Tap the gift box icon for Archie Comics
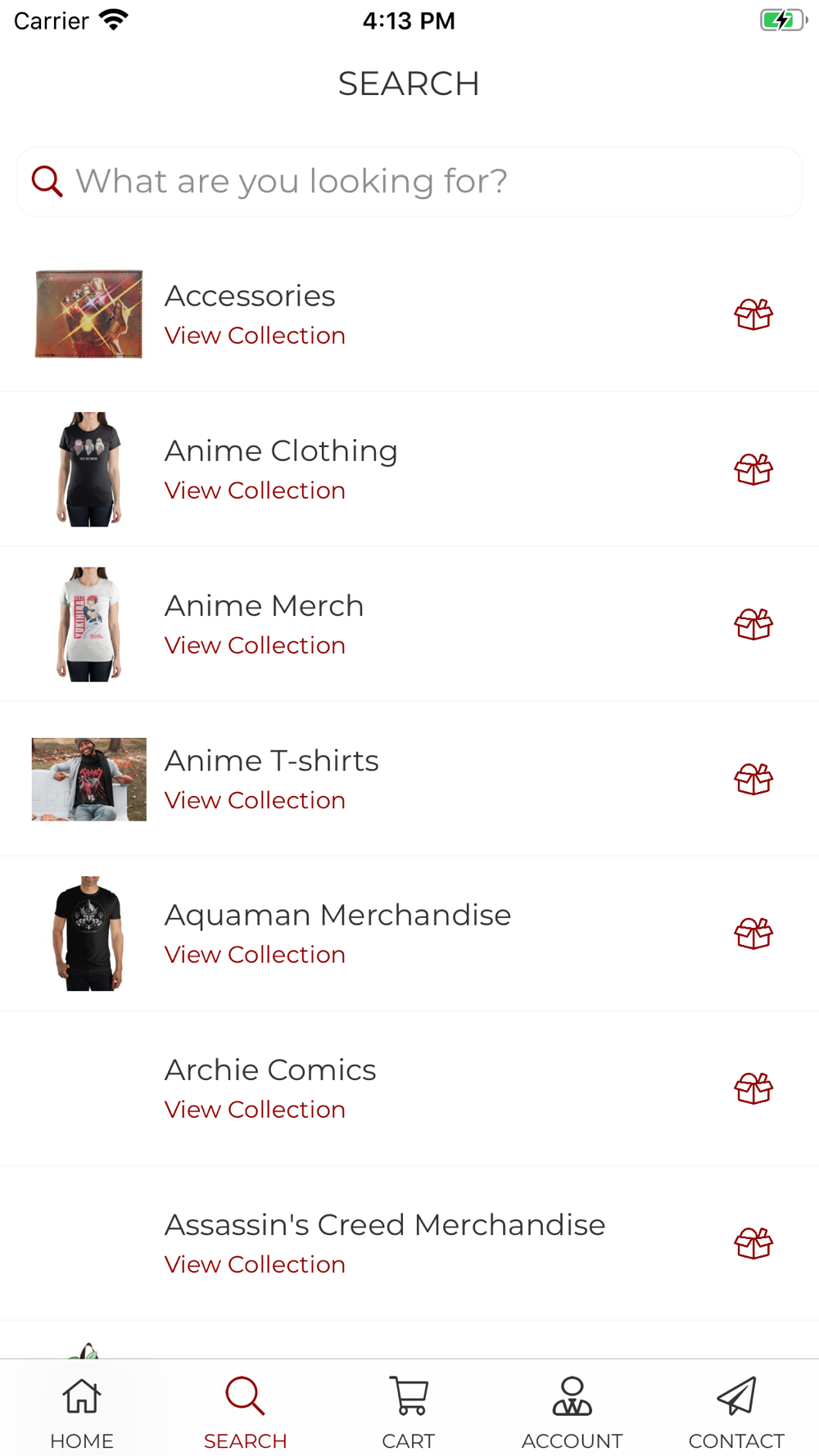The image size is (819, 1456). coord(753,1089)
